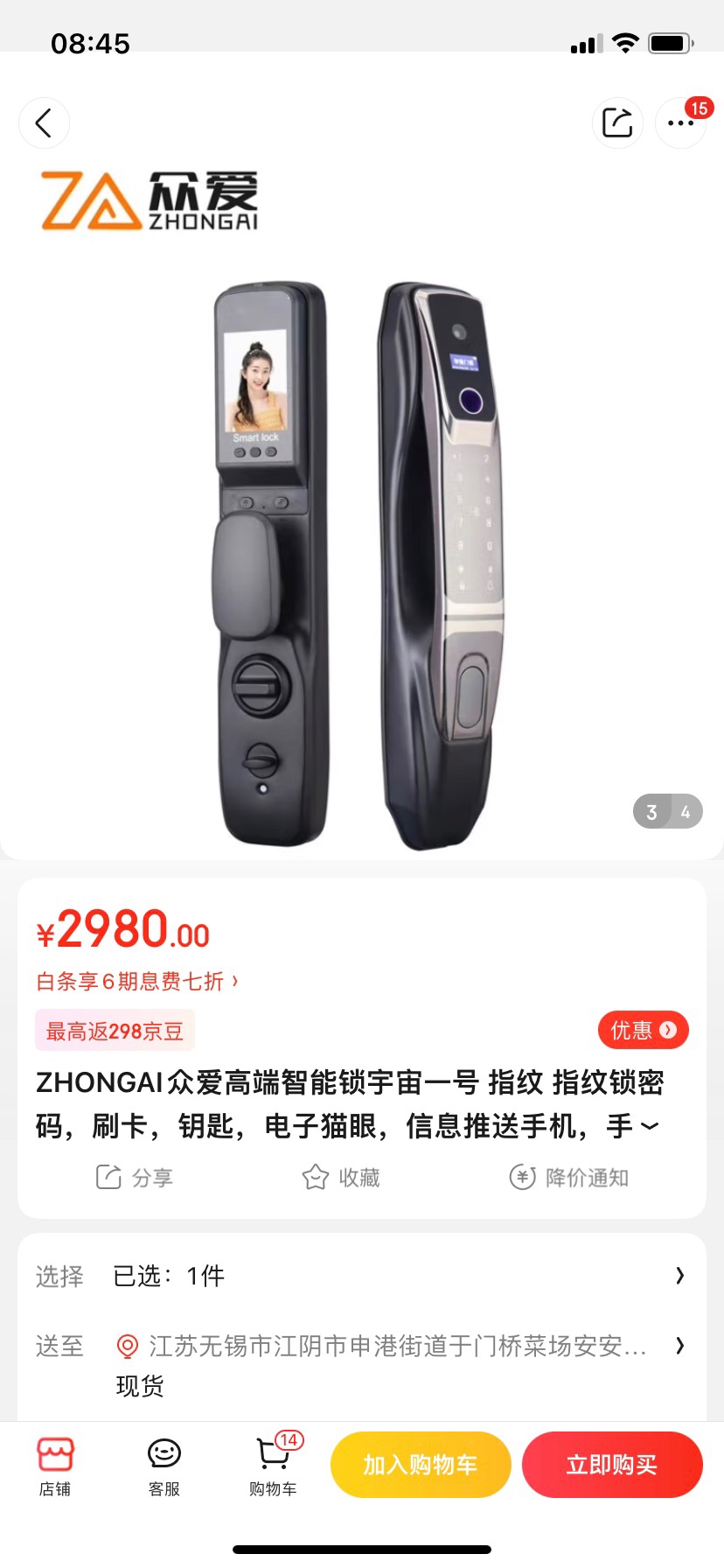Tap 加入购物车 to add item
The height and width of the screenshot is (1568, 724).
click(x=421, y=1465)
